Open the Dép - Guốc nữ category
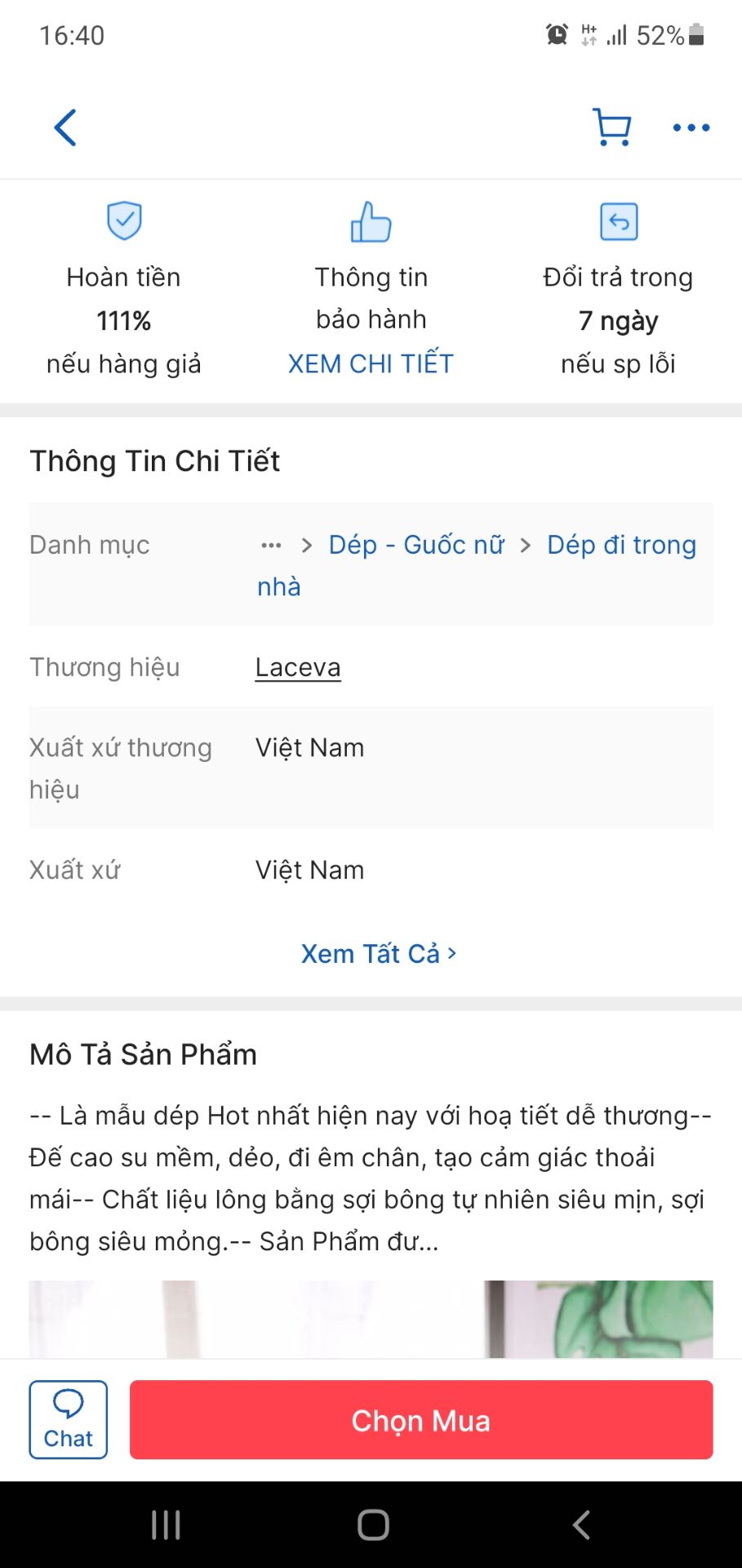This screenshot has width=742, height=1568. 416,545
